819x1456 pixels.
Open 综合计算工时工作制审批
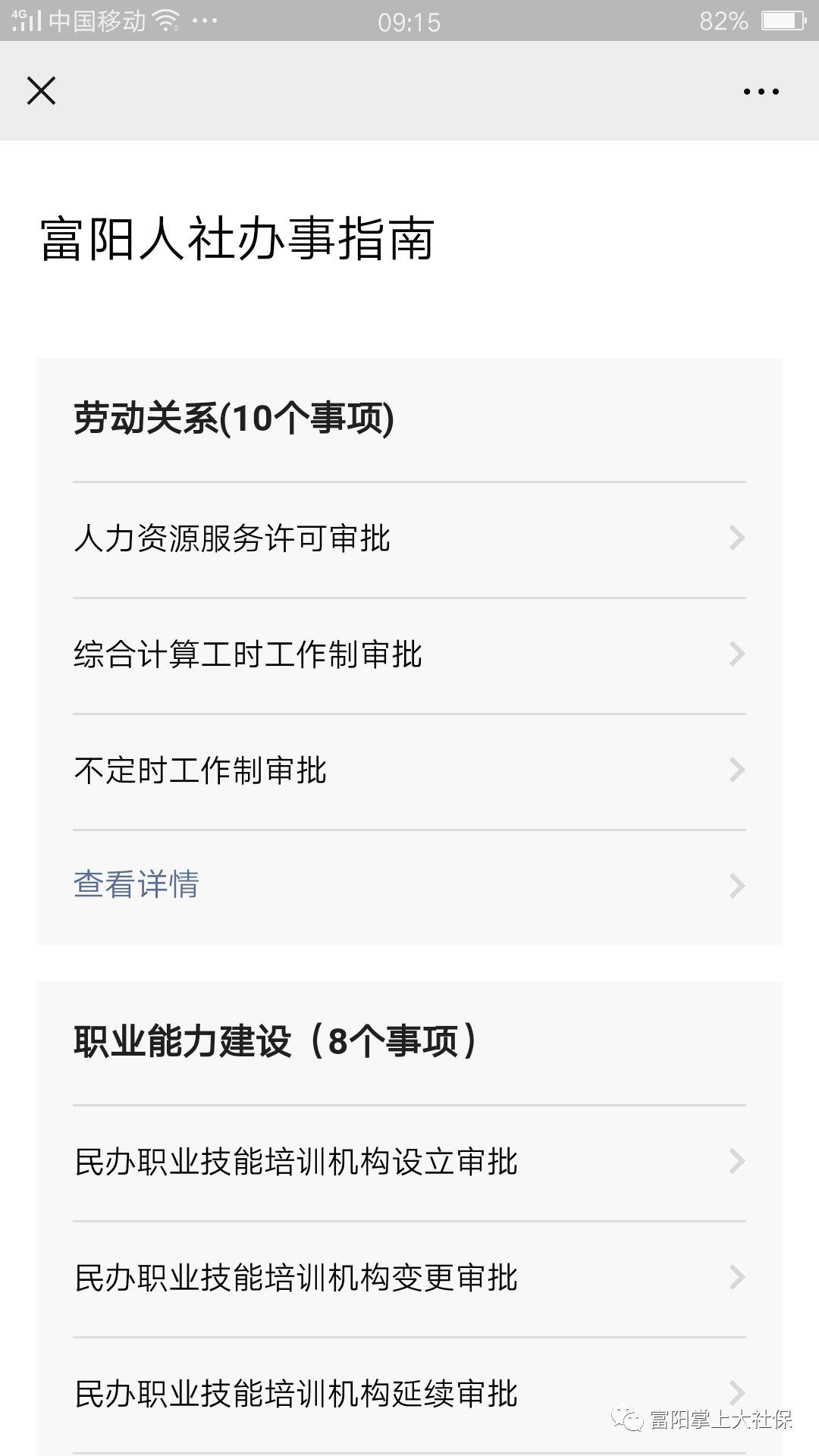[x=409, y=655]
